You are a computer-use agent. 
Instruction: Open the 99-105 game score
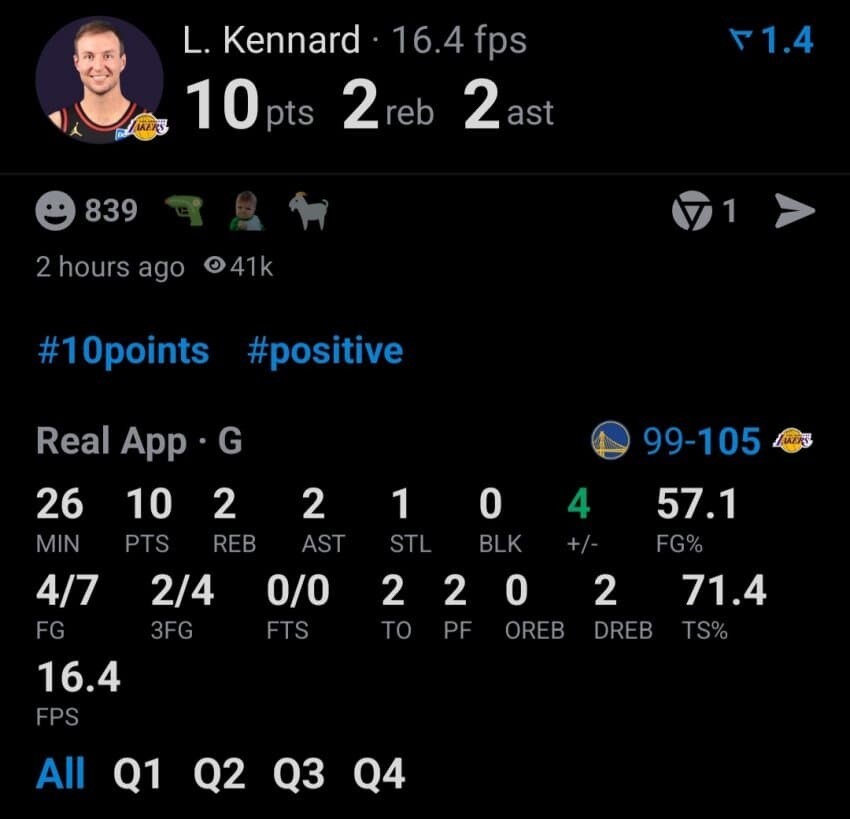(702, 441)
